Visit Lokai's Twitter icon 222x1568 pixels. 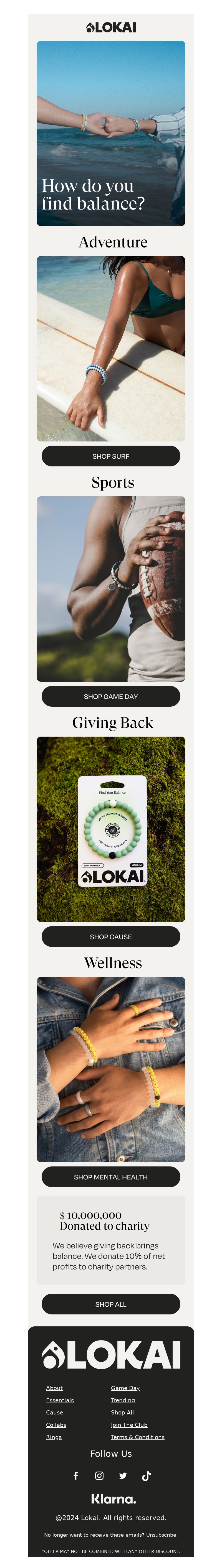pyautogui.click(x=123, y=1475)
